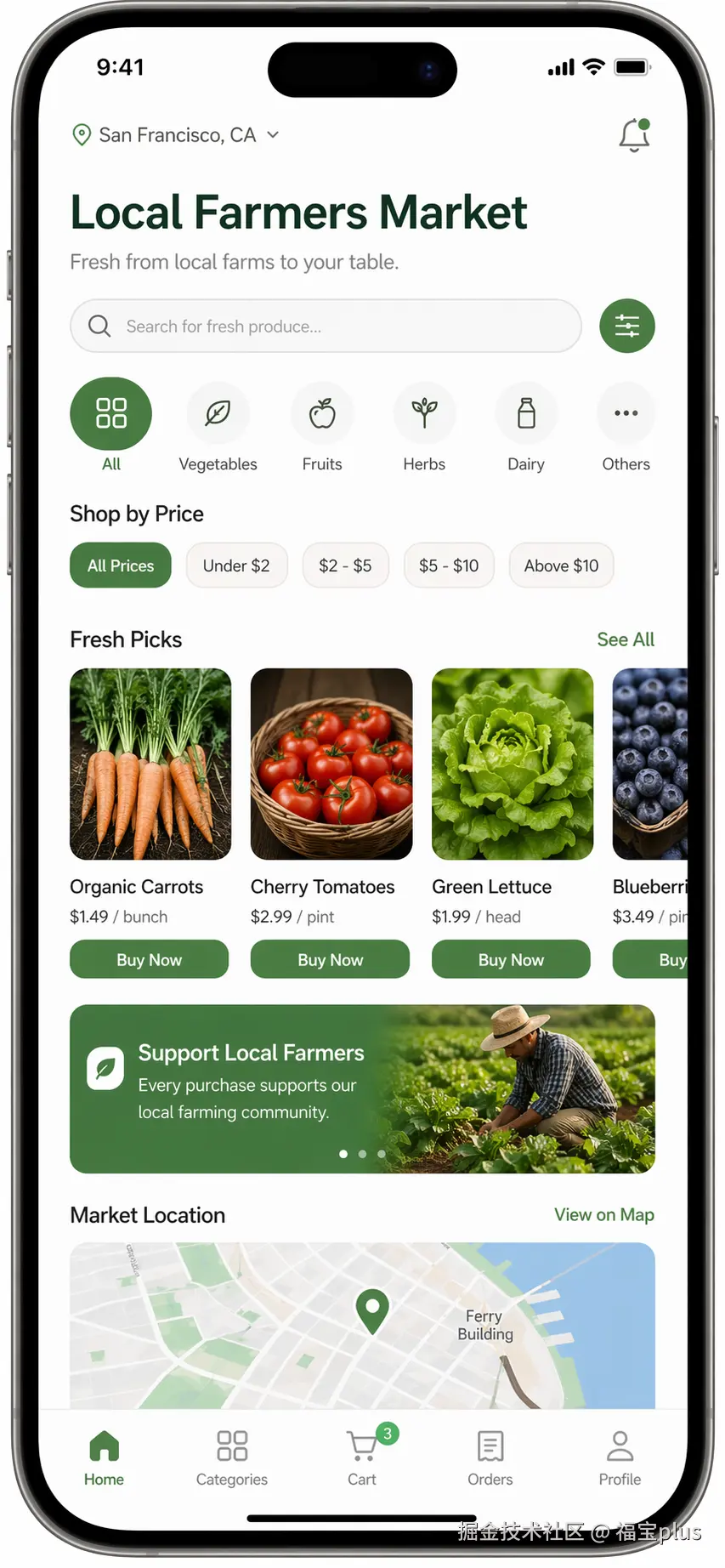Switch to the Orders tab
Screen dimensions: 725x1568
tap(490, 1456)
